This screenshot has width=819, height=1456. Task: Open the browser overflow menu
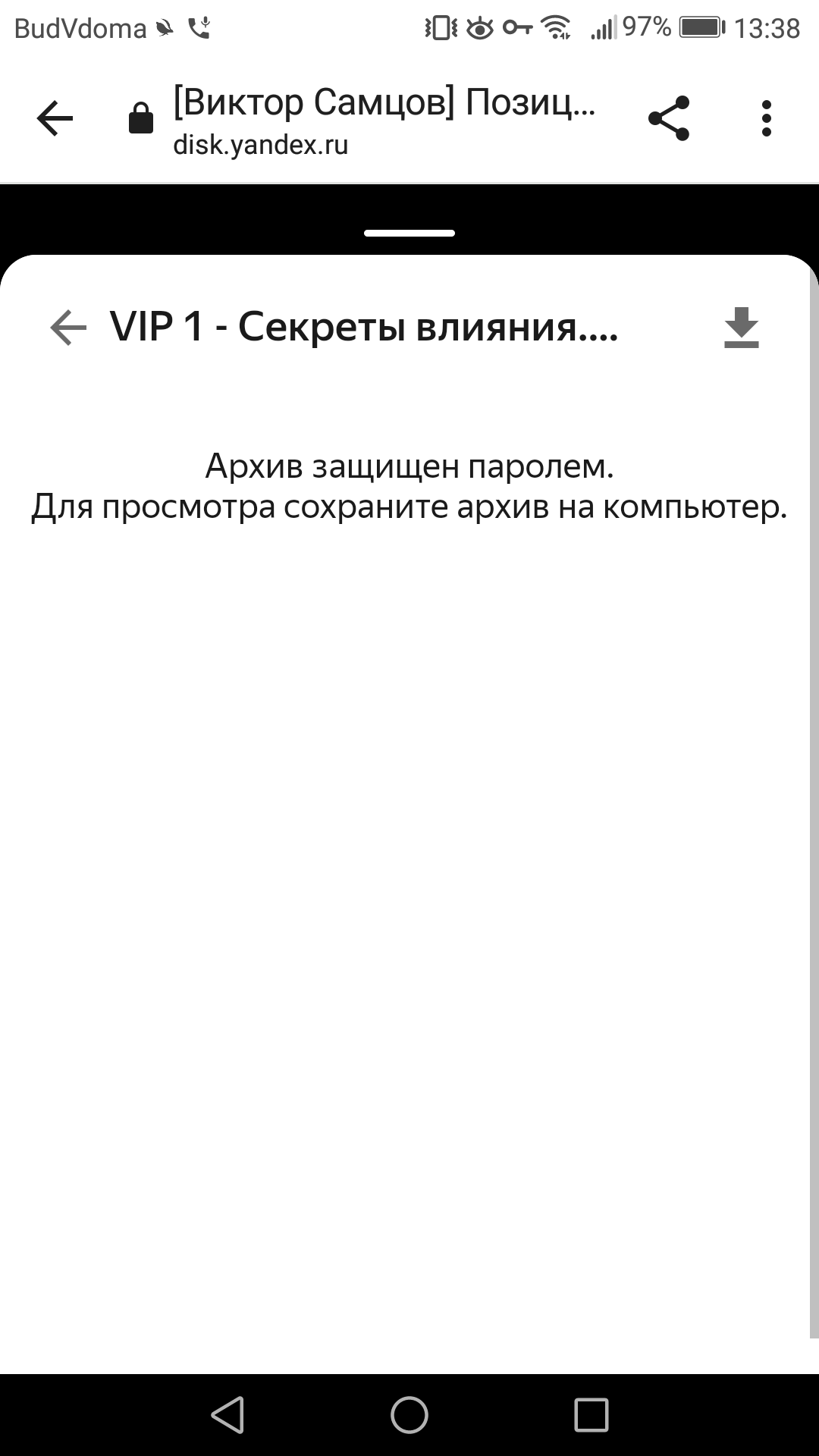(x=766, y=118)
